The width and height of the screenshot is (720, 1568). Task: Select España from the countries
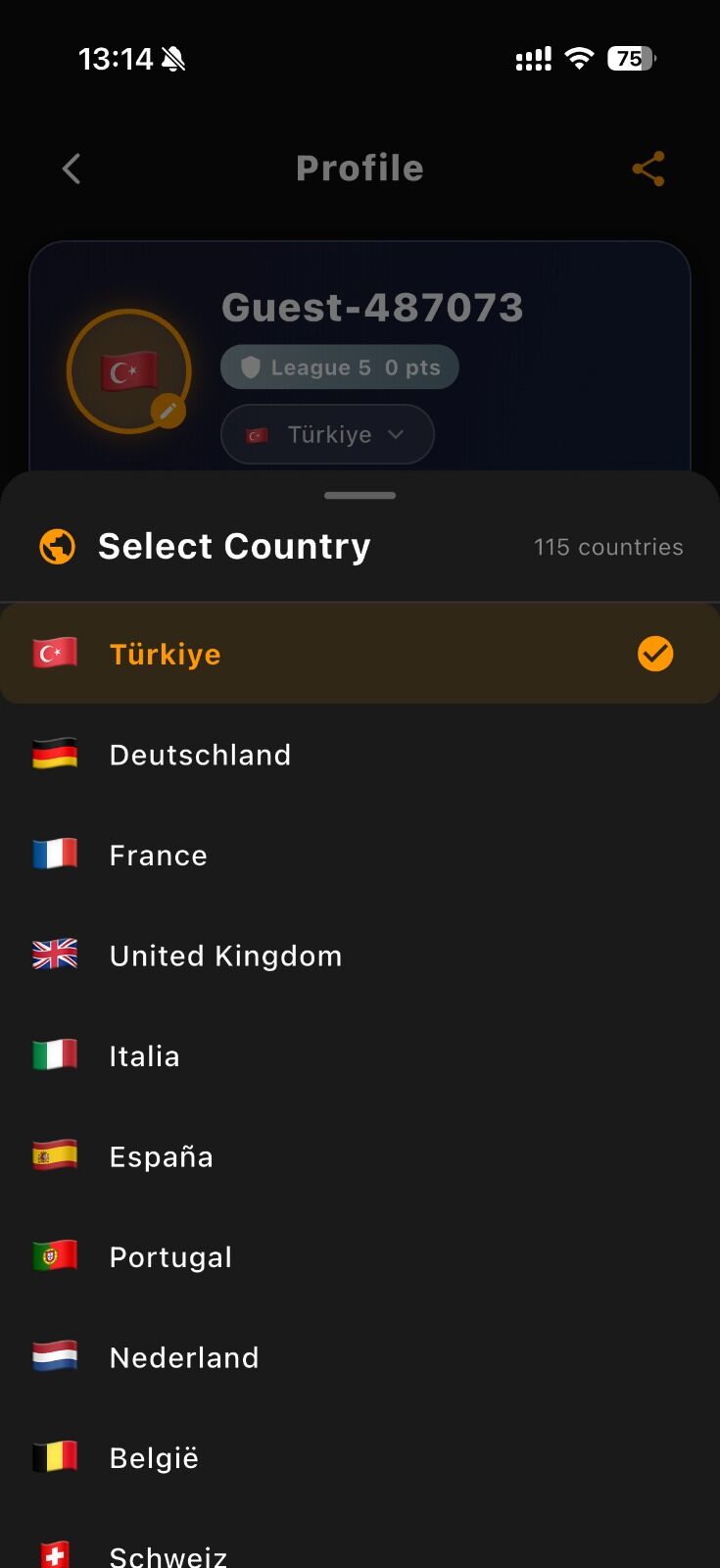click(360, 1156)
